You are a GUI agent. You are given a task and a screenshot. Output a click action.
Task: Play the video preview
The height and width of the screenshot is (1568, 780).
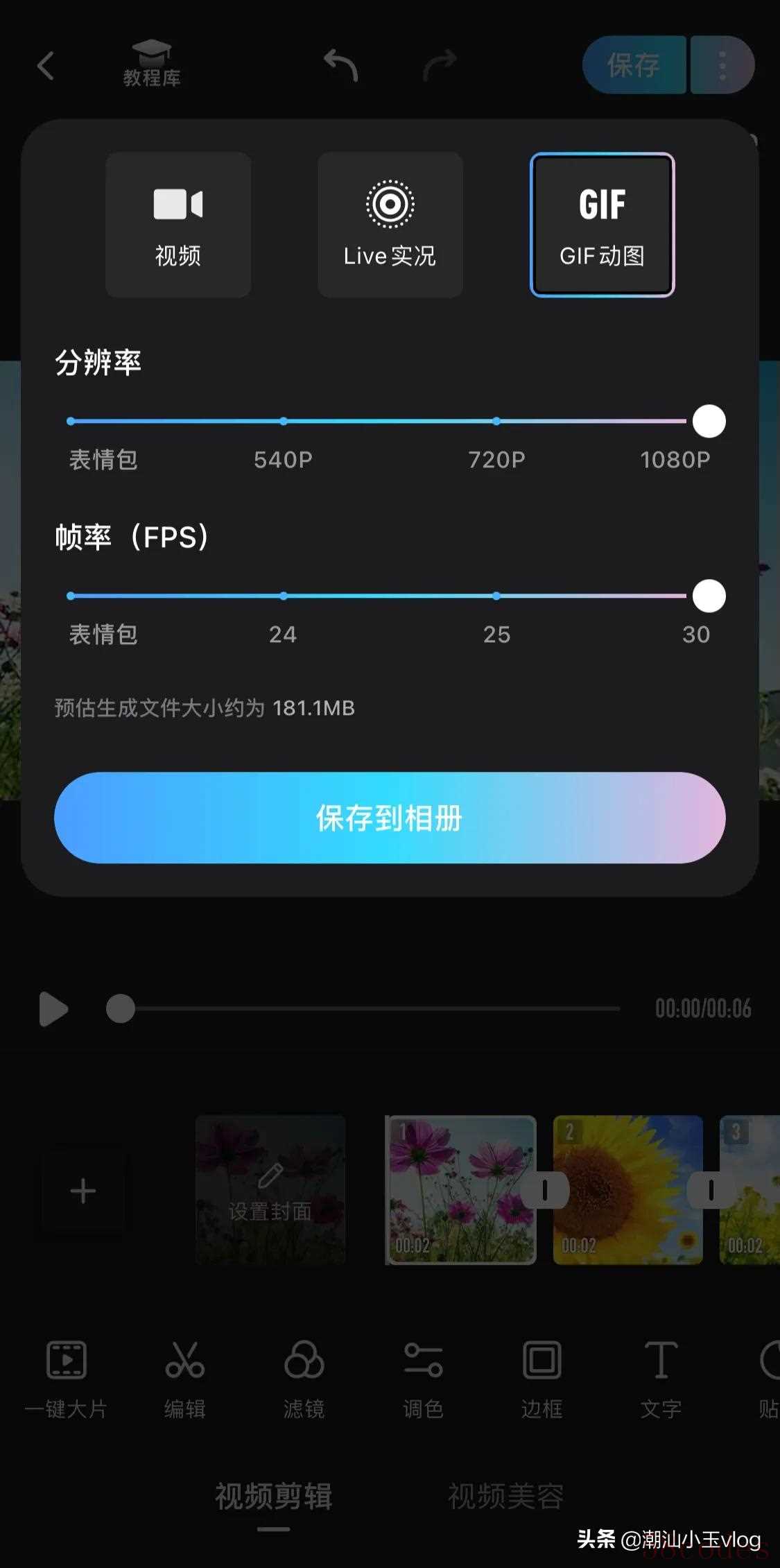click(x=53, y=1009)
